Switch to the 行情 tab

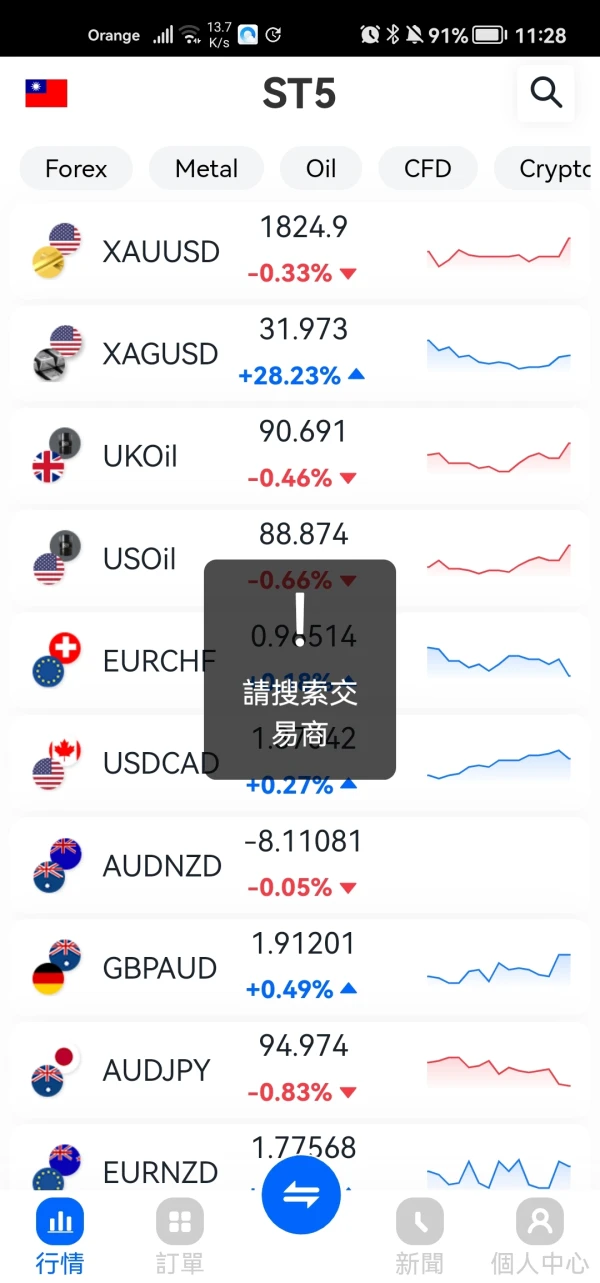tap(60, 1237)
